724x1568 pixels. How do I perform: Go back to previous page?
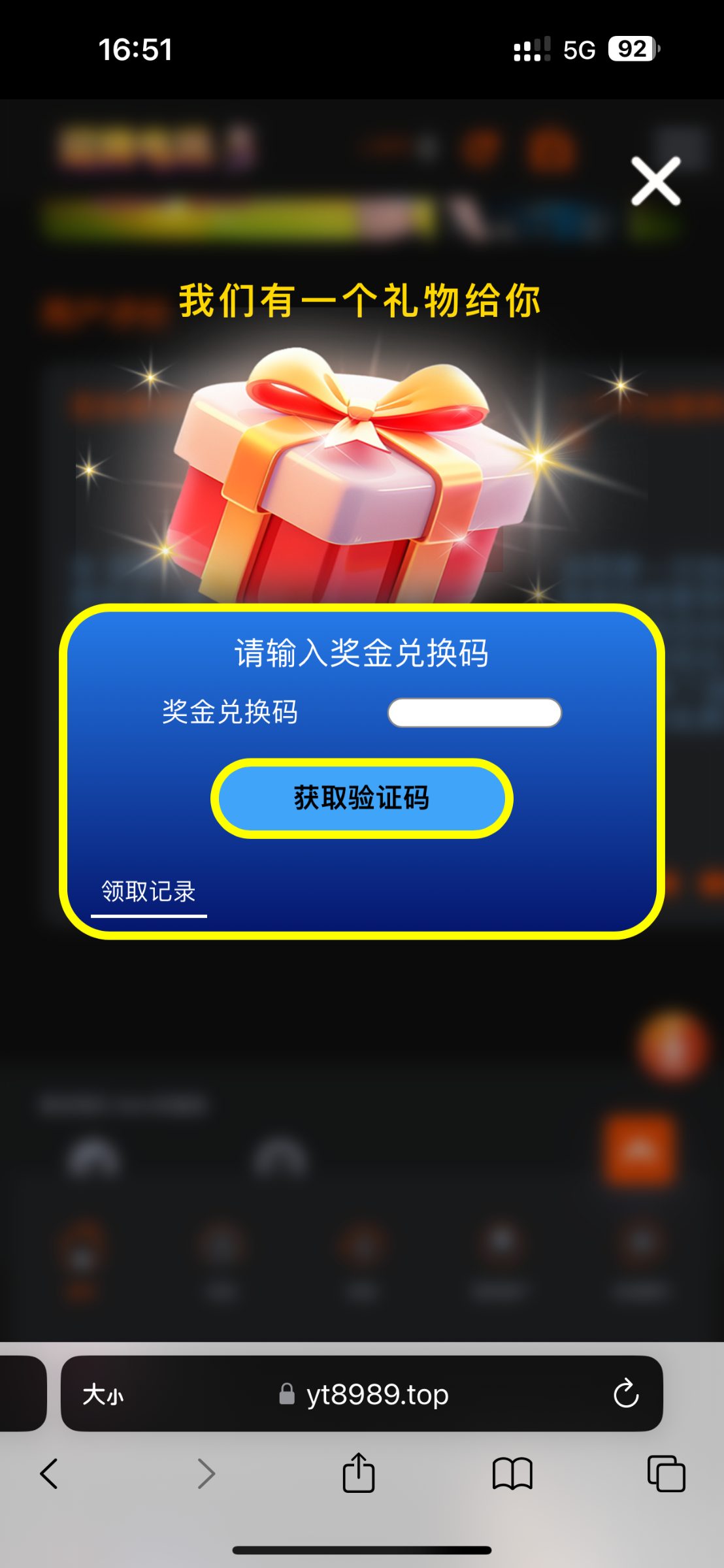click(x=50, y=1475)
